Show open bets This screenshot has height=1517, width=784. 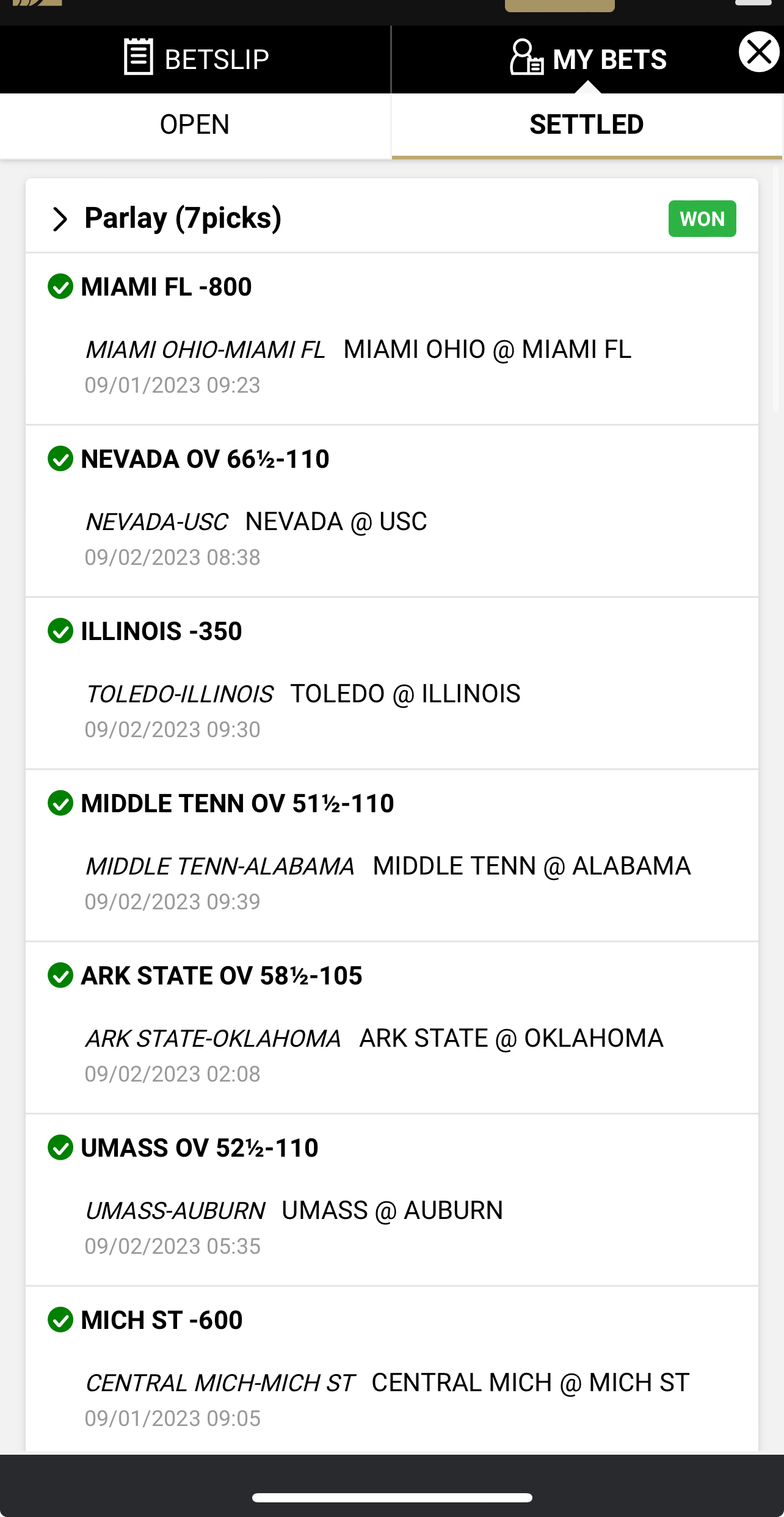pyautogui.click(x=195, y=125)
